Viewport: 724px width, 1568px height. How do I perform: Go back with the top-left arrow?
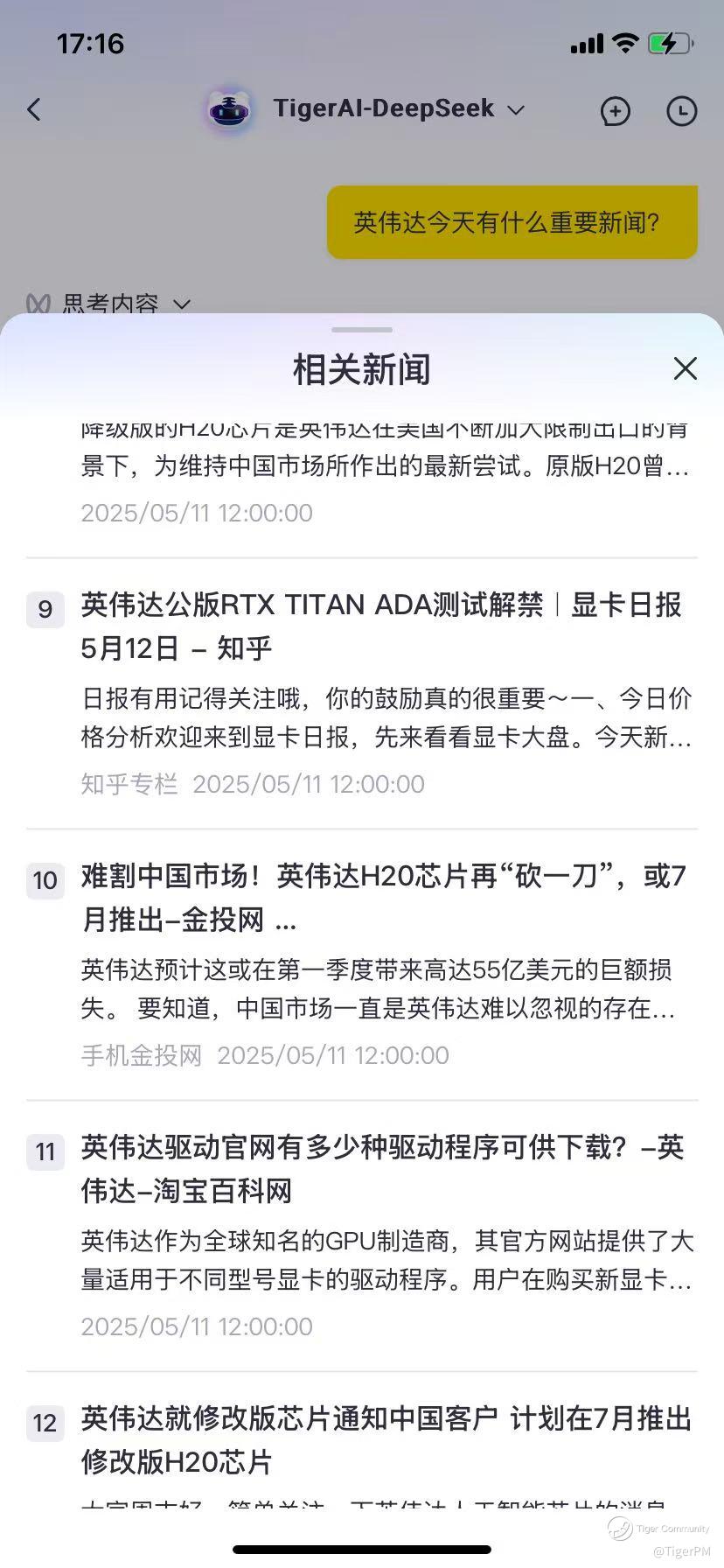tap(35, 109)
